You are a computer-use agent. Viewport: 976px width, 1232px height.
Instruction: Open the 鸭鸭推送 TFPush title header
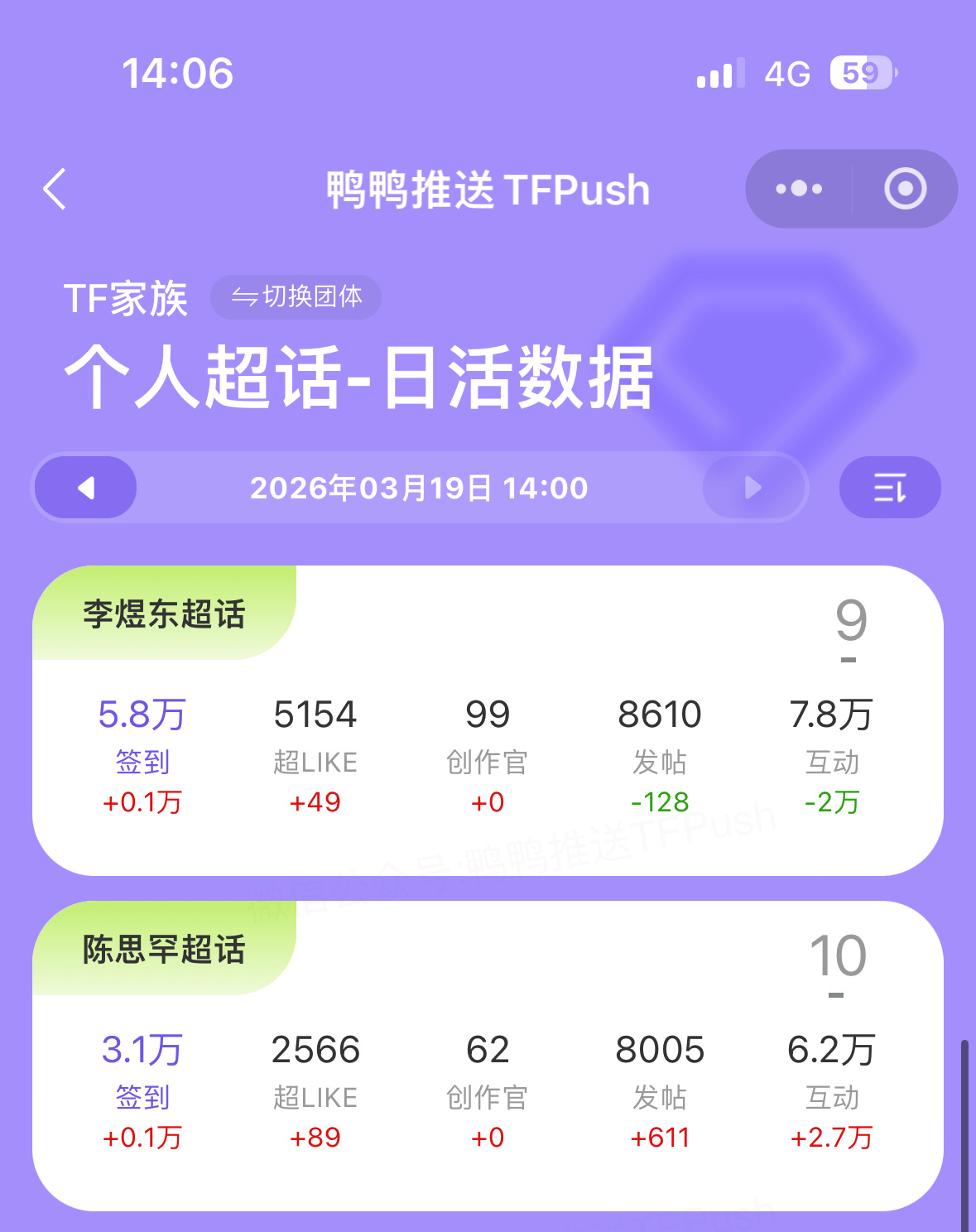(487, 189)
